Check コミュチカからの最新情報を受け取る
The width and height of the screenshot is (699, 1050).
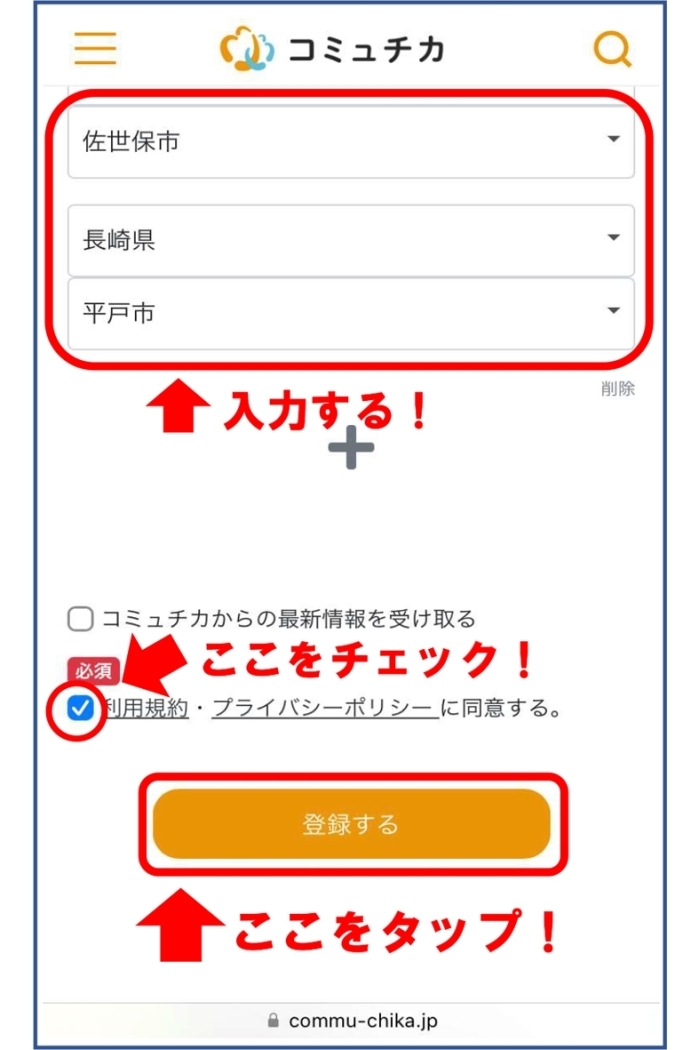click(x=81, y=618)
